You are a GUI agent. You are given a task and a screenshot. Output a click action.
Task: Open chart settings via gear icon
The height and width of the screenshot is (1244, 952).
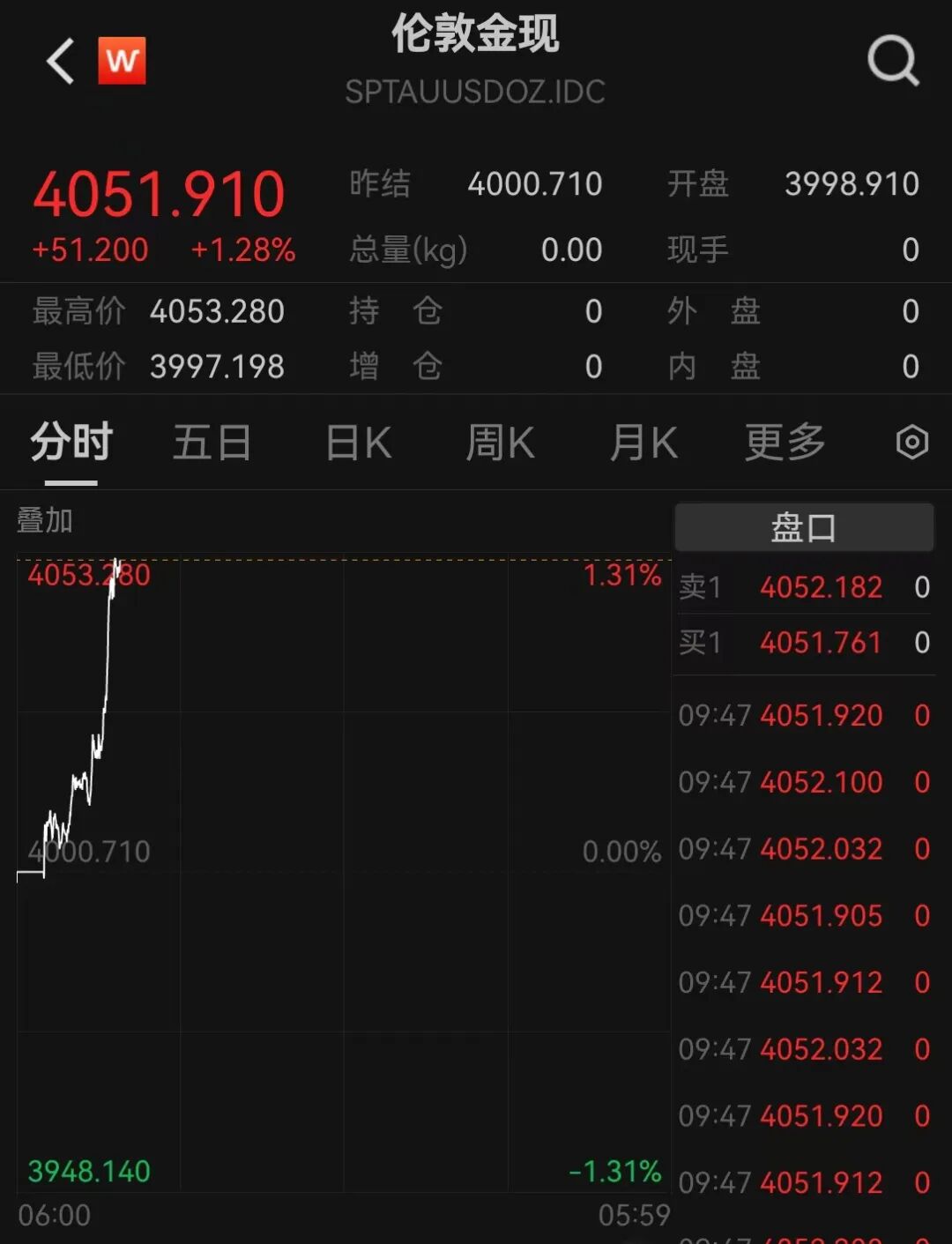pyautogui.click(x=912, y=443)
